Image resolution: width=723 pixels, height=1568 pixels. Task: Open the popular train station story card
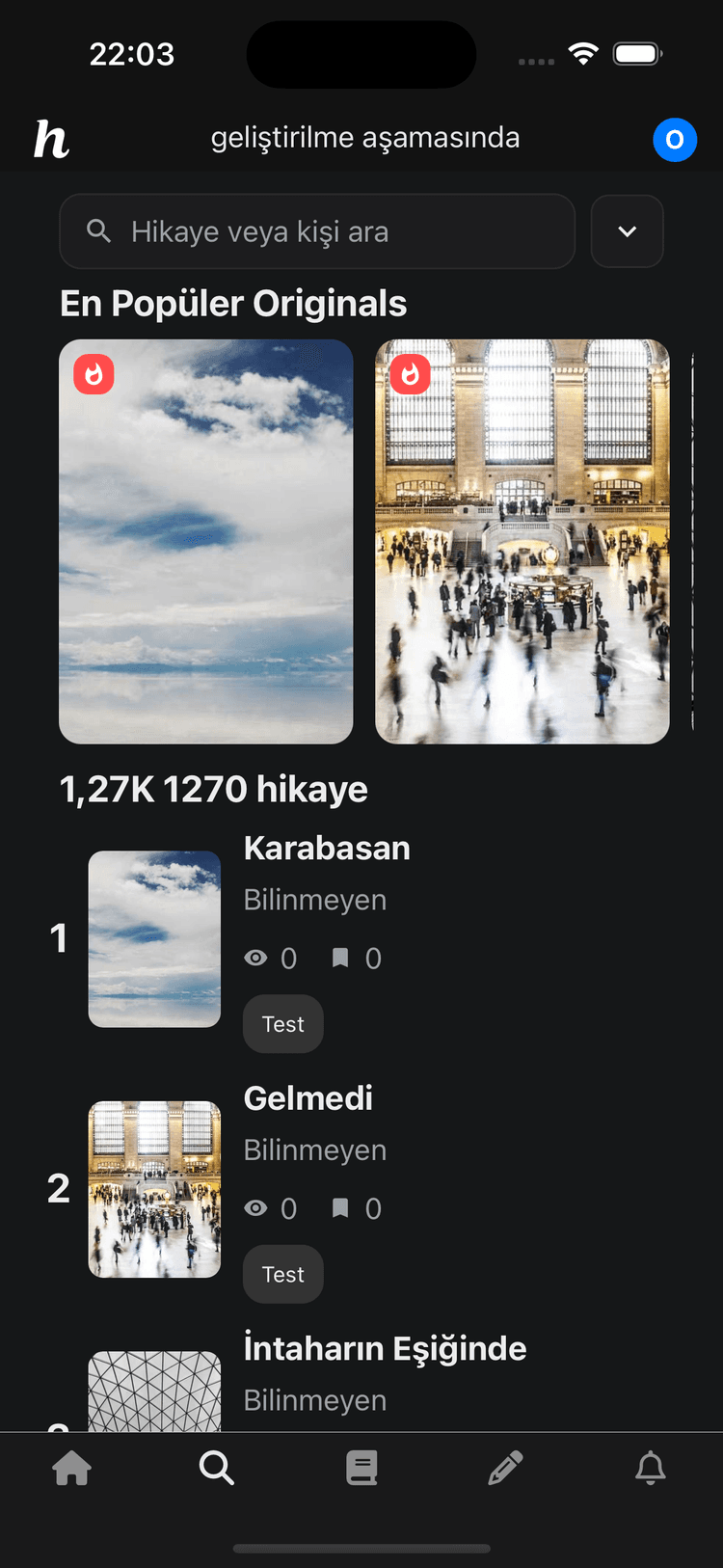coord(522,541)
